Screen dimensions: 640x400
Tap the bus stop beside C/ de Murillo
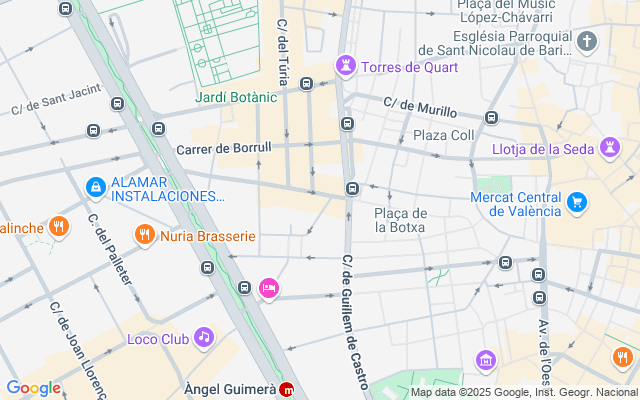click(491, 118)
